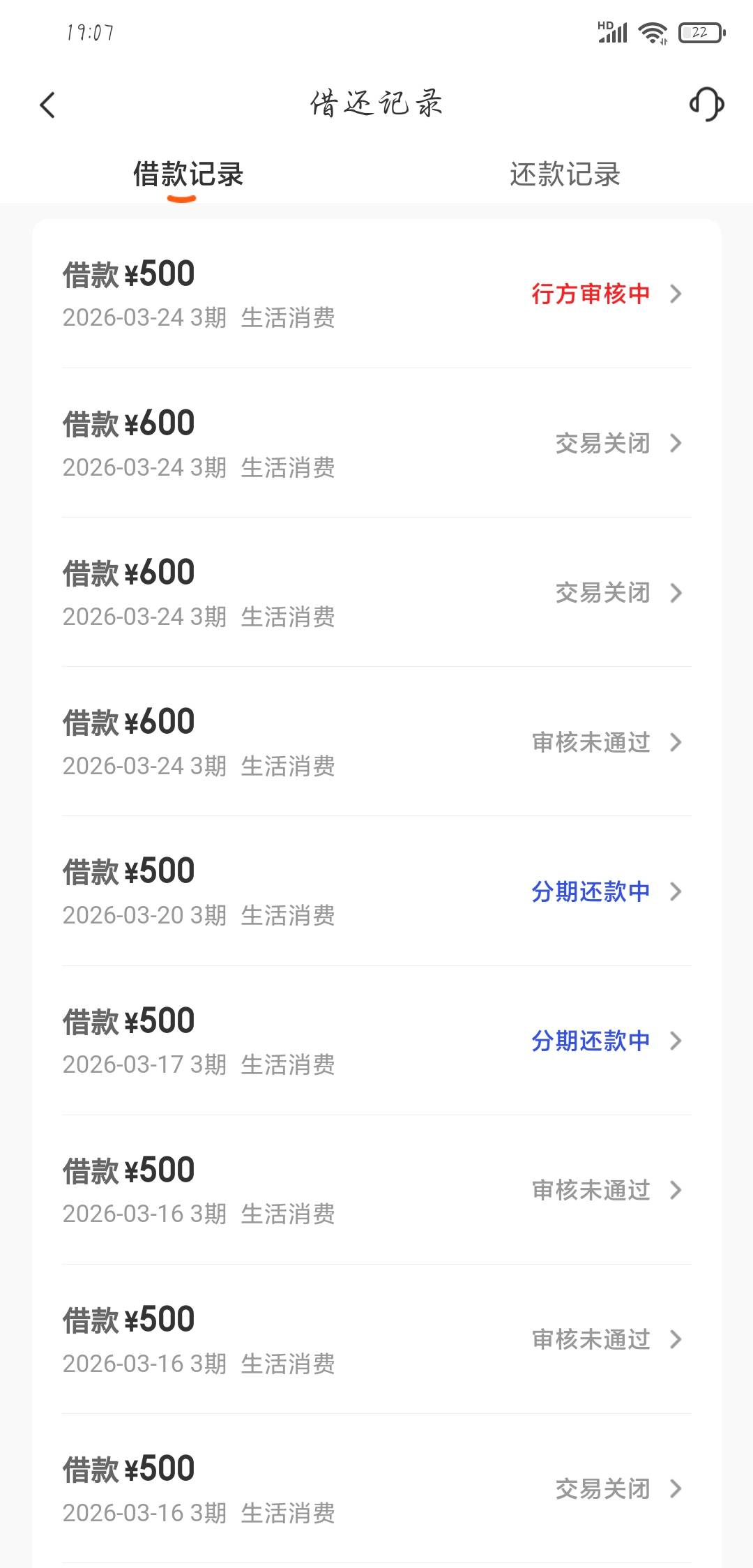Open the 2026-03-16 ¥500 loan marked 交易关闭
The image size is (753, 1568).
tap(376, 1488)
